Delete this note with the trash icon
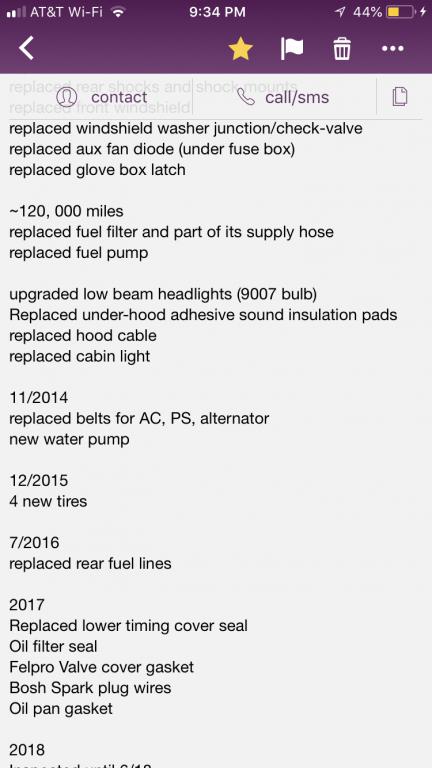Screen dimensions: 432x768 pos(342,48)
